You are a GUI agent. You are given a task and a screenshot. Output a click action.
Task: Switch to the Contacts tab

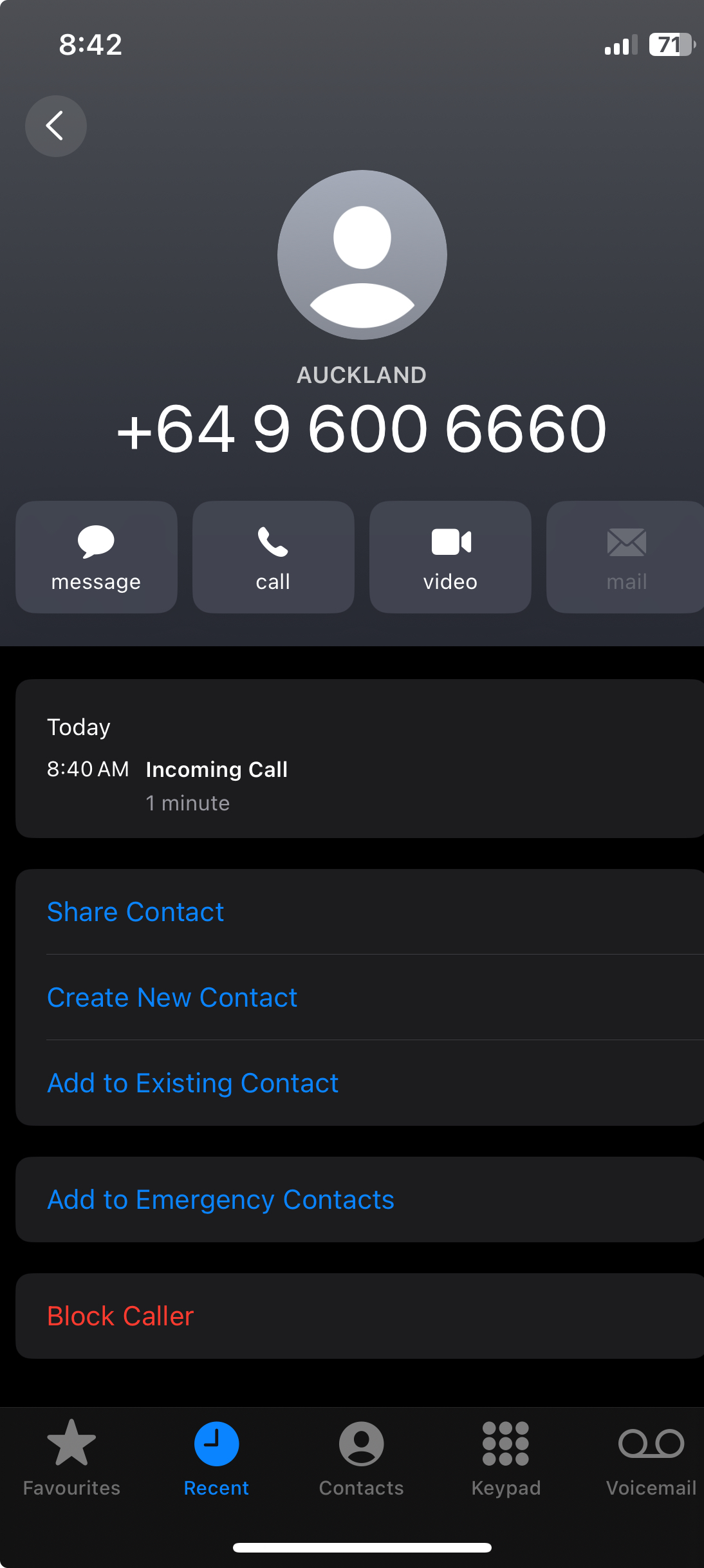(361, 1459)
